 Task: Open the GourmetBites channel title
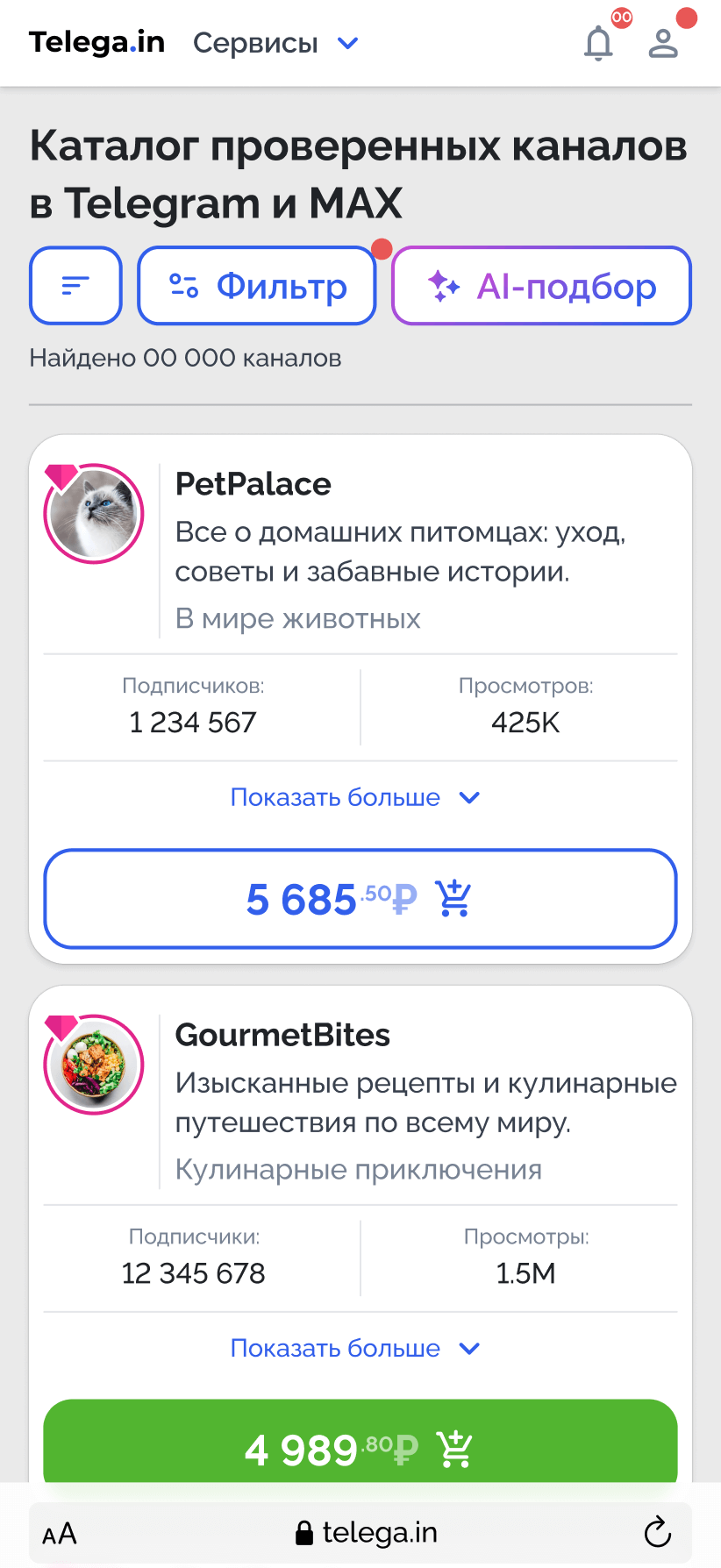click(x=282, y=1035)
